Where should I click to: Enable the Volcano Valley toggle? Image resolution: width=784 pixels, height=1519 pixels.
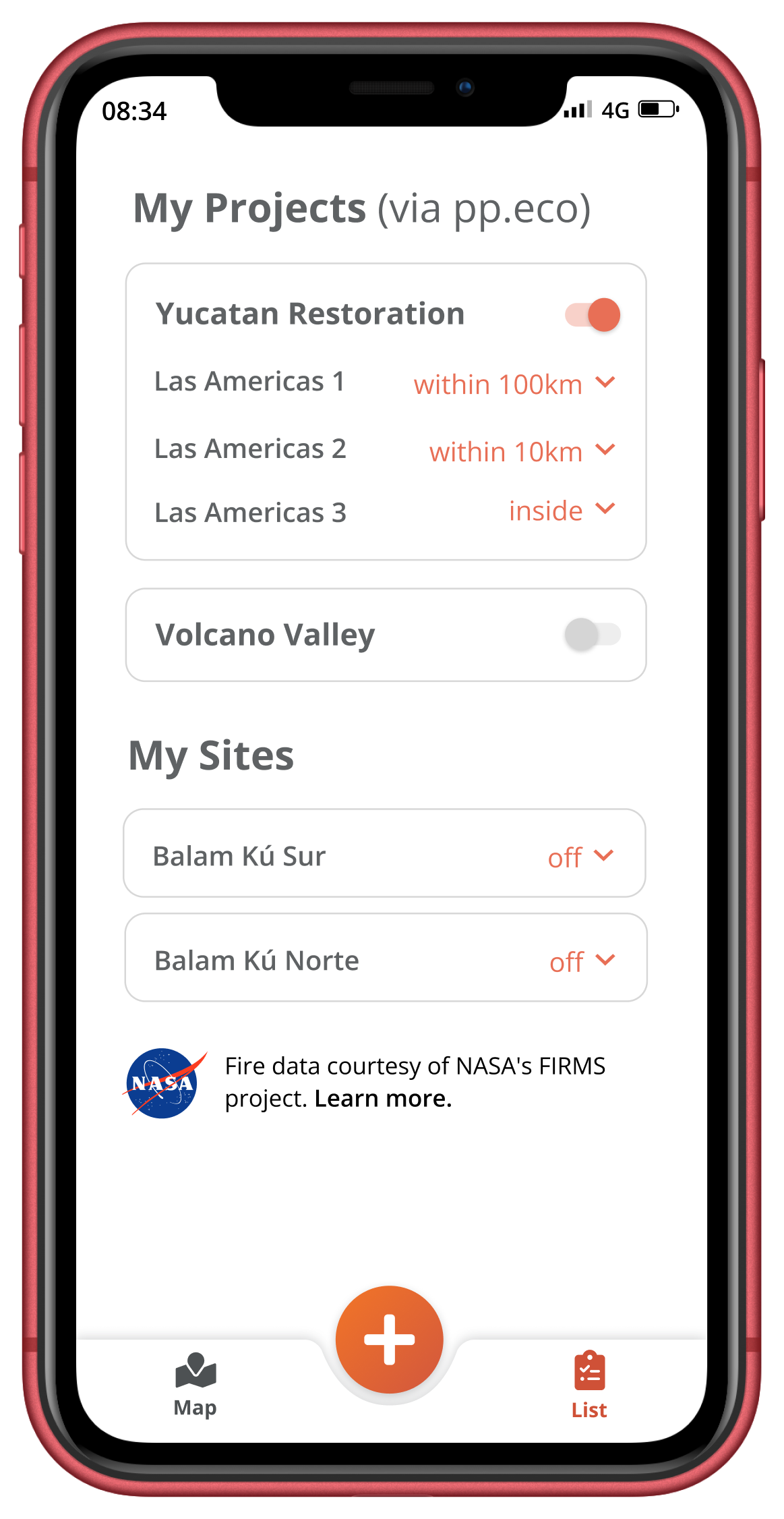593,635
